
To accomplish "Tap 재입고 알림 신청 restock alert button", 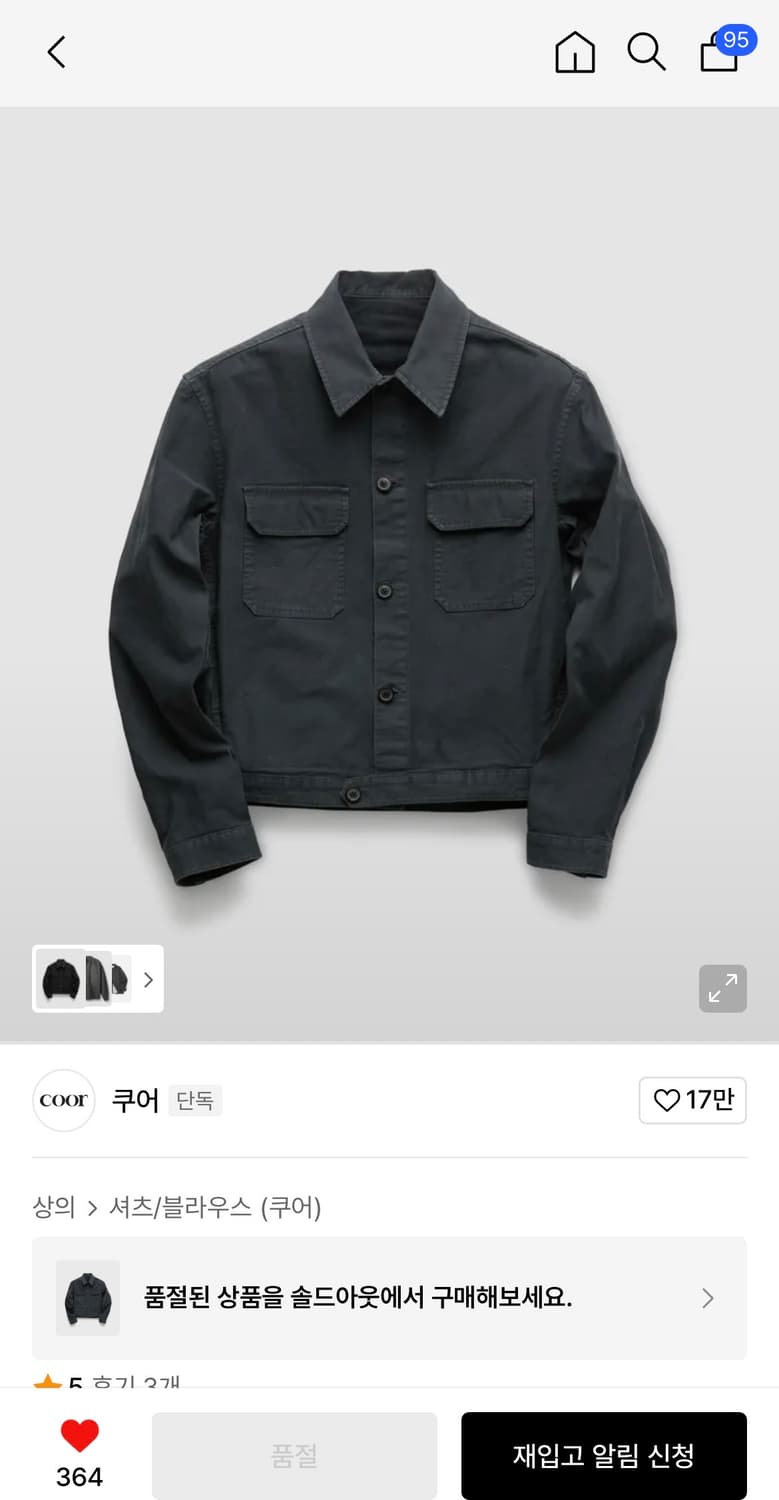I will coord(604,1455).
